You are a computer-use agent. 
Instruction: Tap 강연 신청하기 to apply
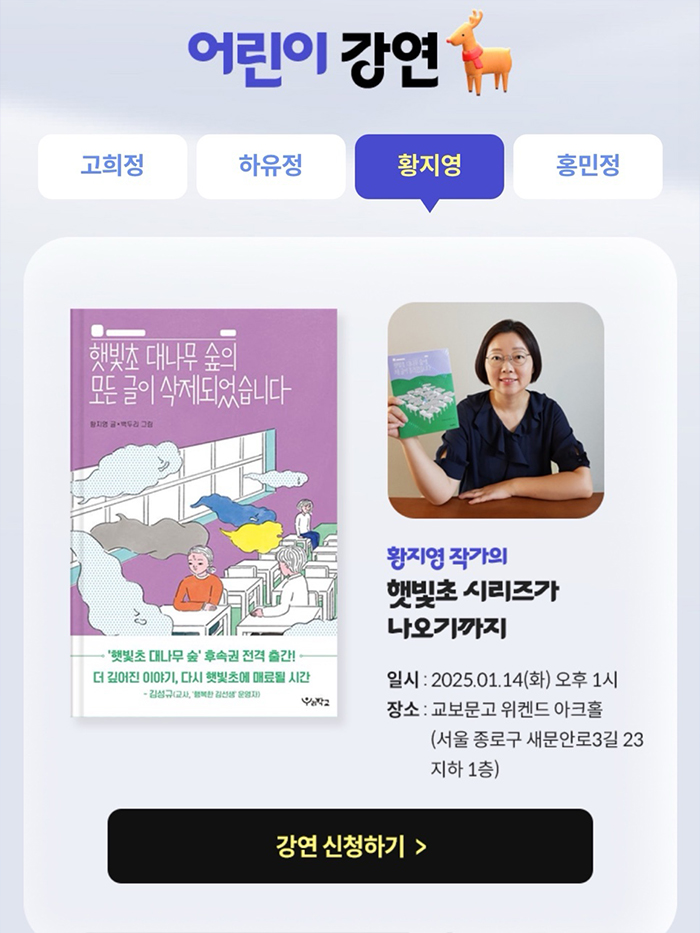pyautogui.click(x=350, y=846)
